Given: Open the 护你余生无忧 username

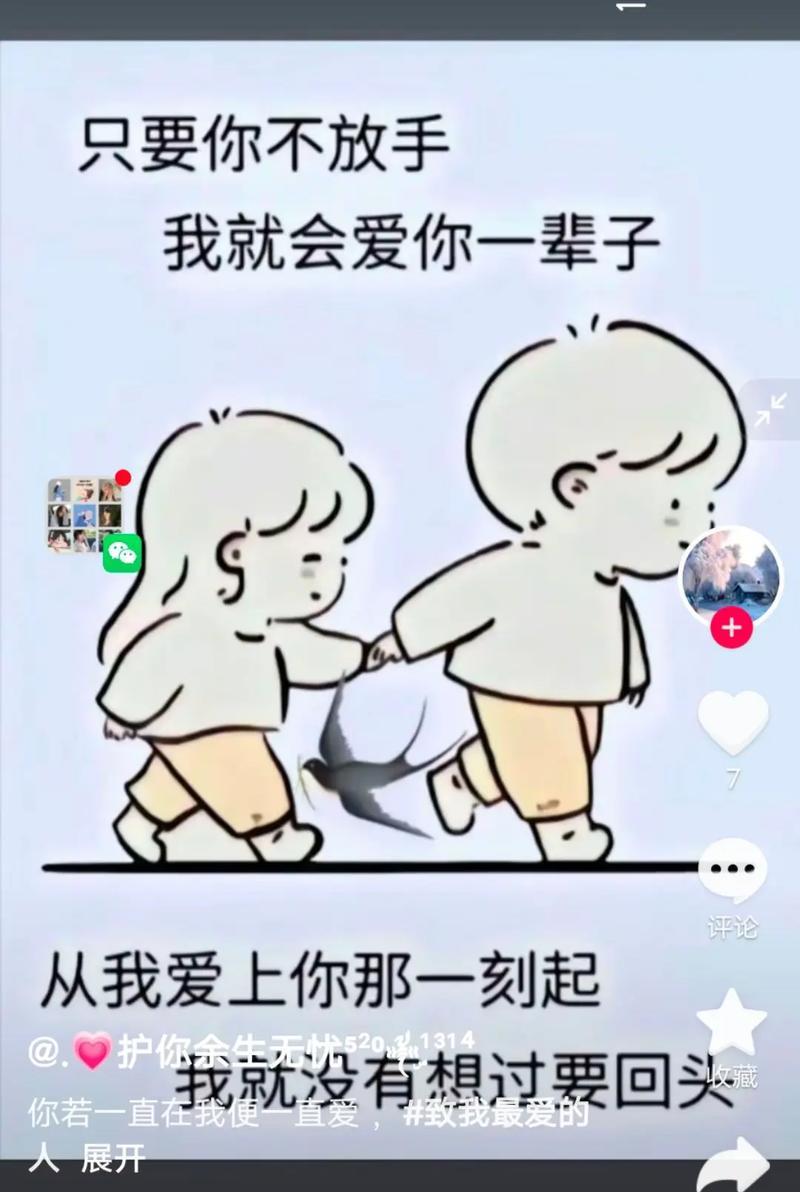Looking at the screenshot, I should point(230,1054).
